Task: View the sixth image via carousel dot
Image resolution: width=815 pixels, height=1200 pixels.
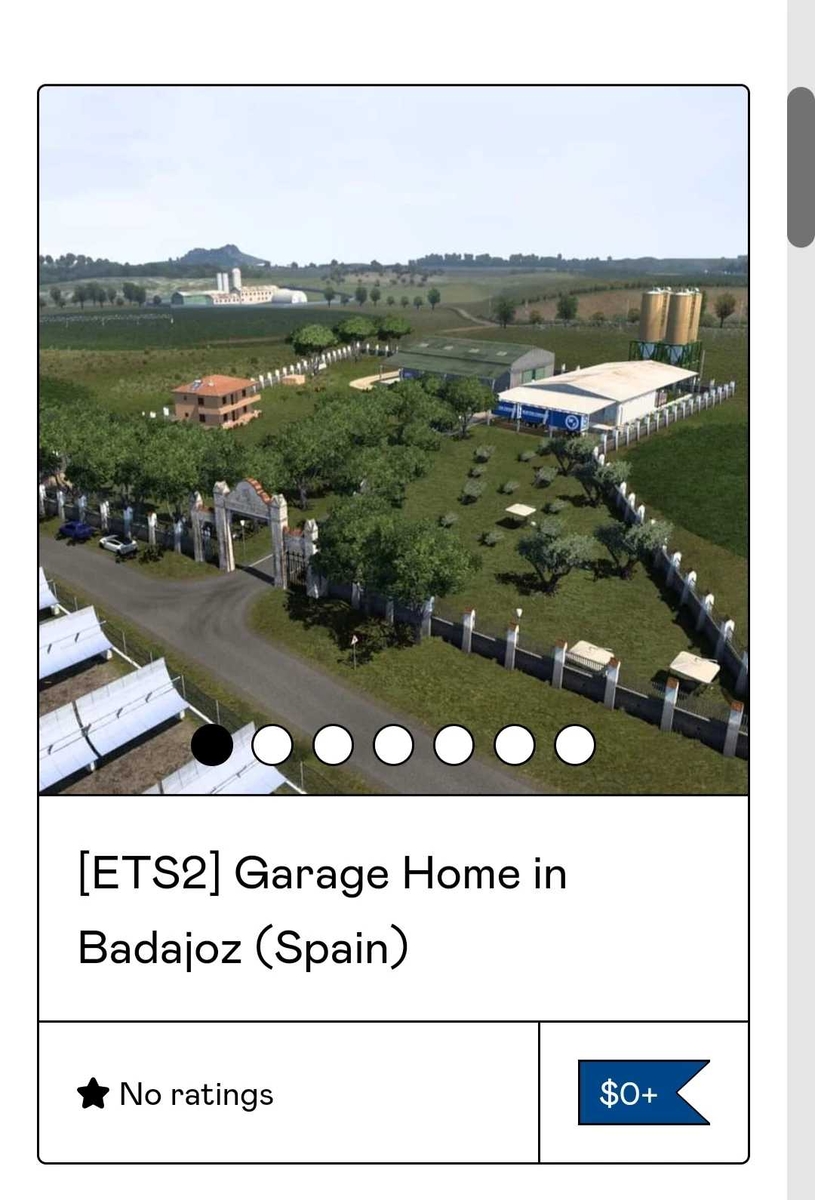Action: click(514, 745)
